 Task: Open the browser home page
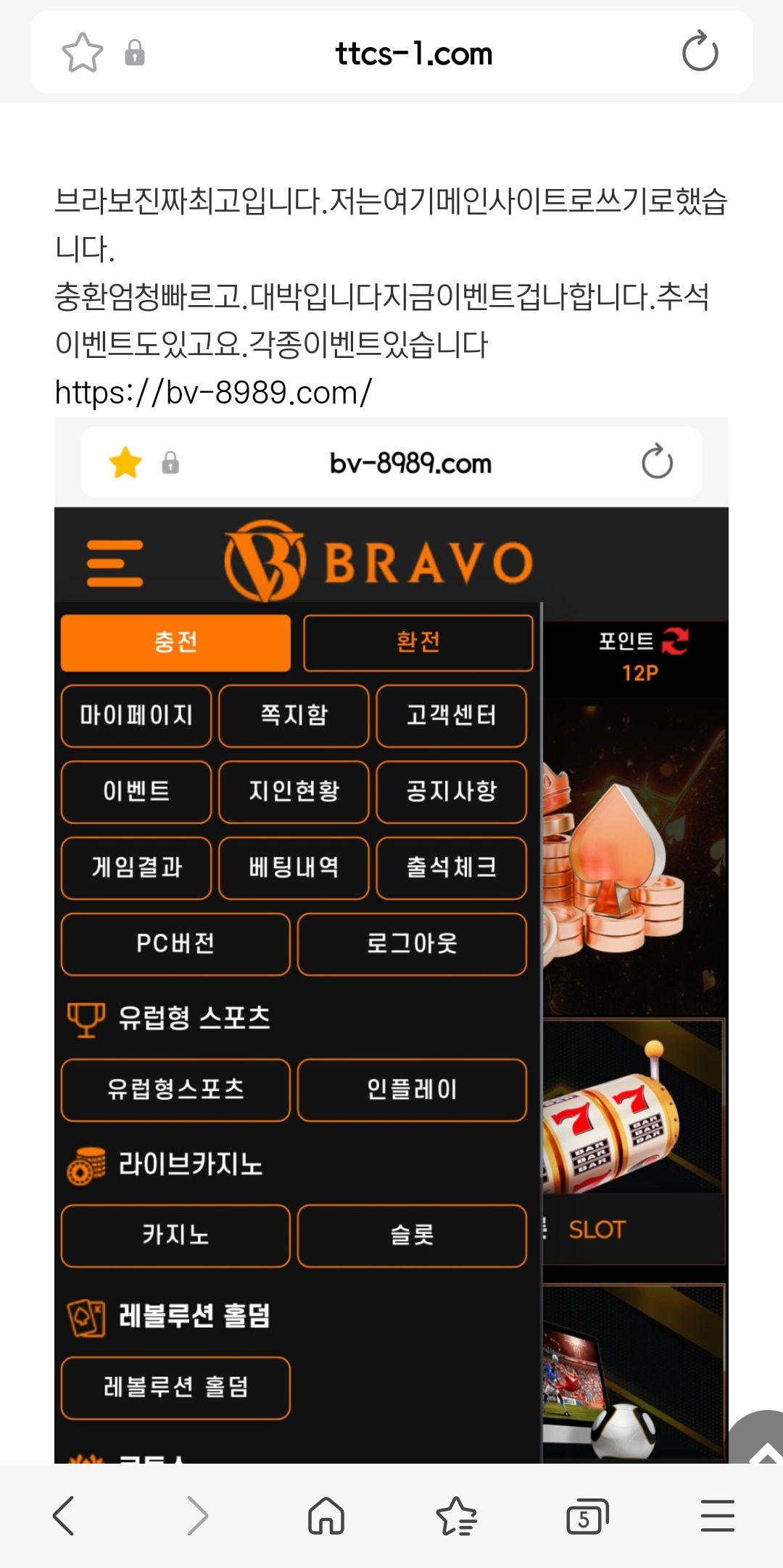click(x=326, y=1516)
